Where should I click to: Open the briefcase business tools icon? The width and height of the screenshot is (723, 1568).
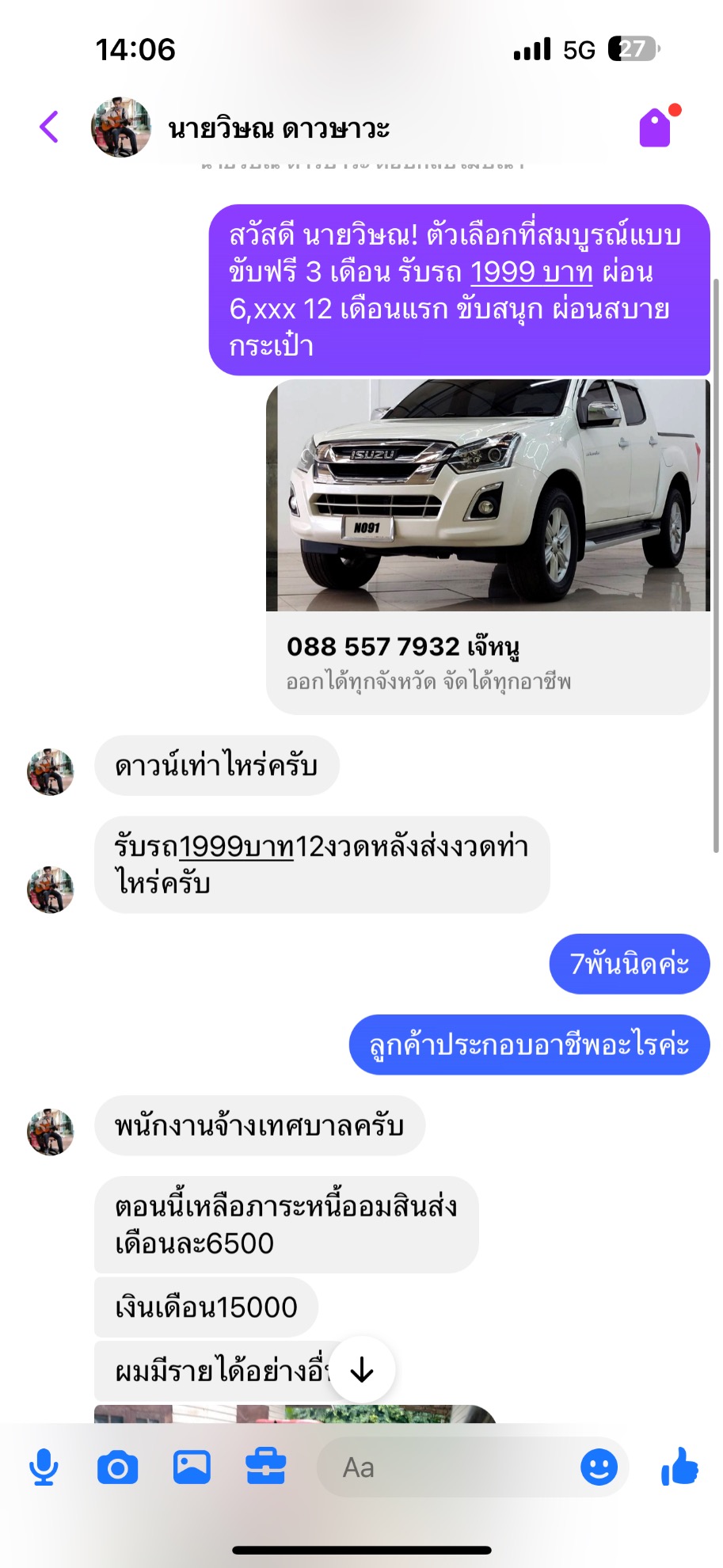tap(265, 1466)
